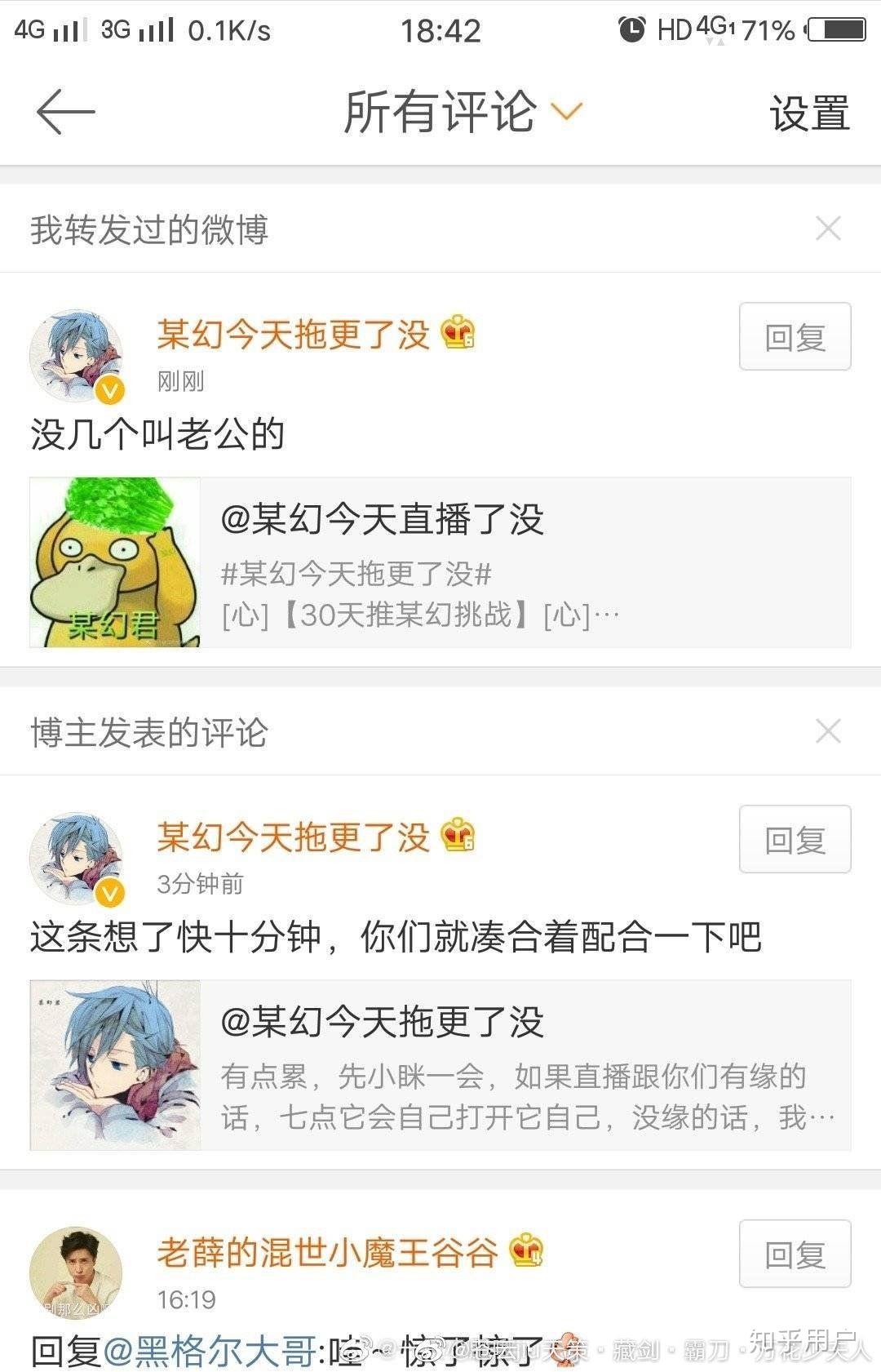Tap the Psyduck thumbnail in the reposted weibo
Image resolution: width=881 pixels, height=1372 pixels.
coord(114,561)
